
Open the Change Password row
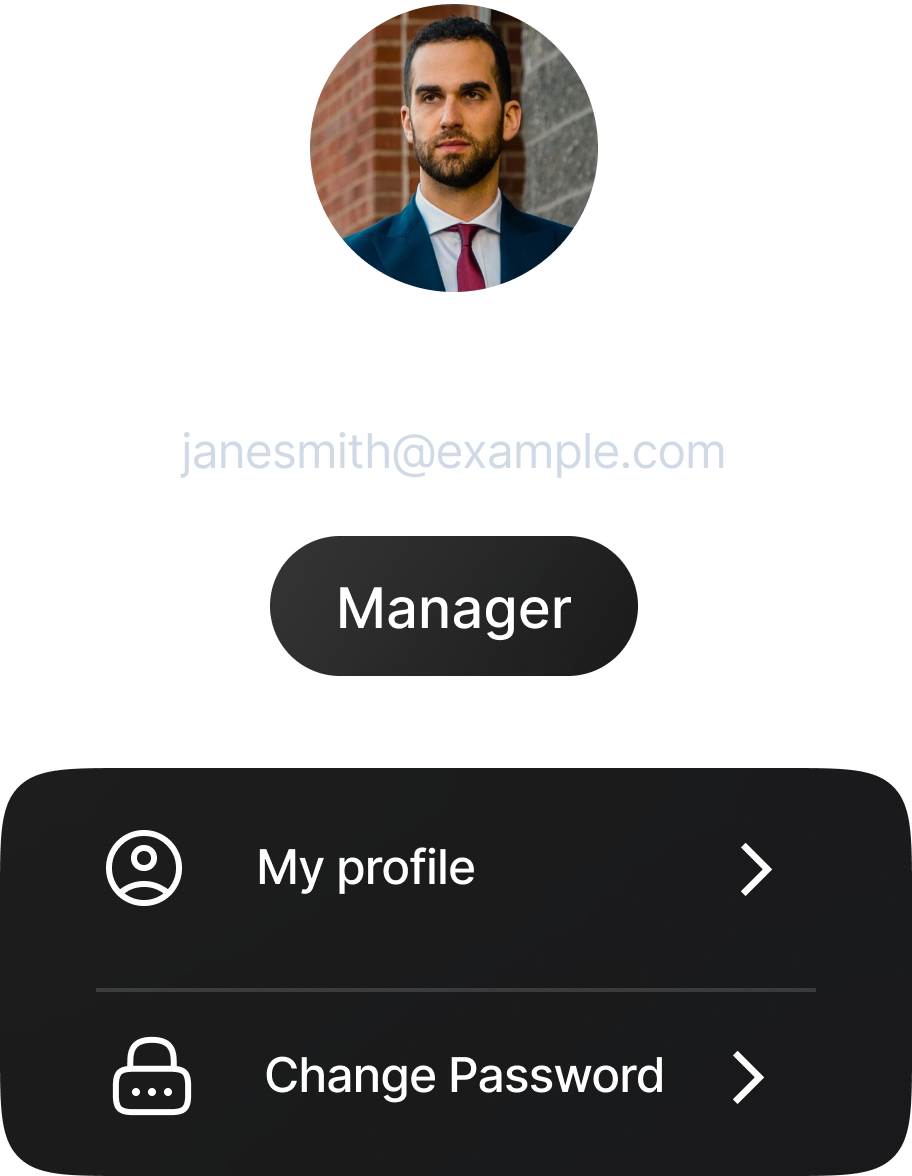(440, 1076)
